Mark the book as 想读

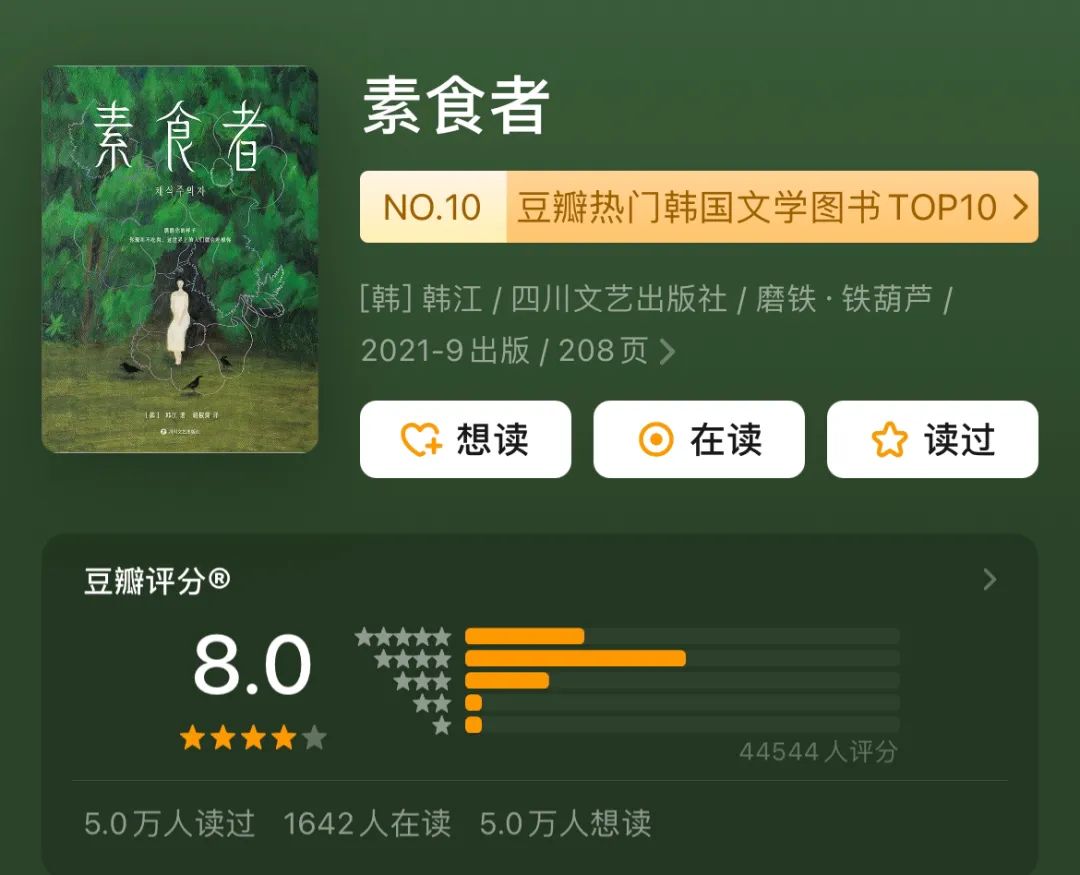click(x=465, y=440)
